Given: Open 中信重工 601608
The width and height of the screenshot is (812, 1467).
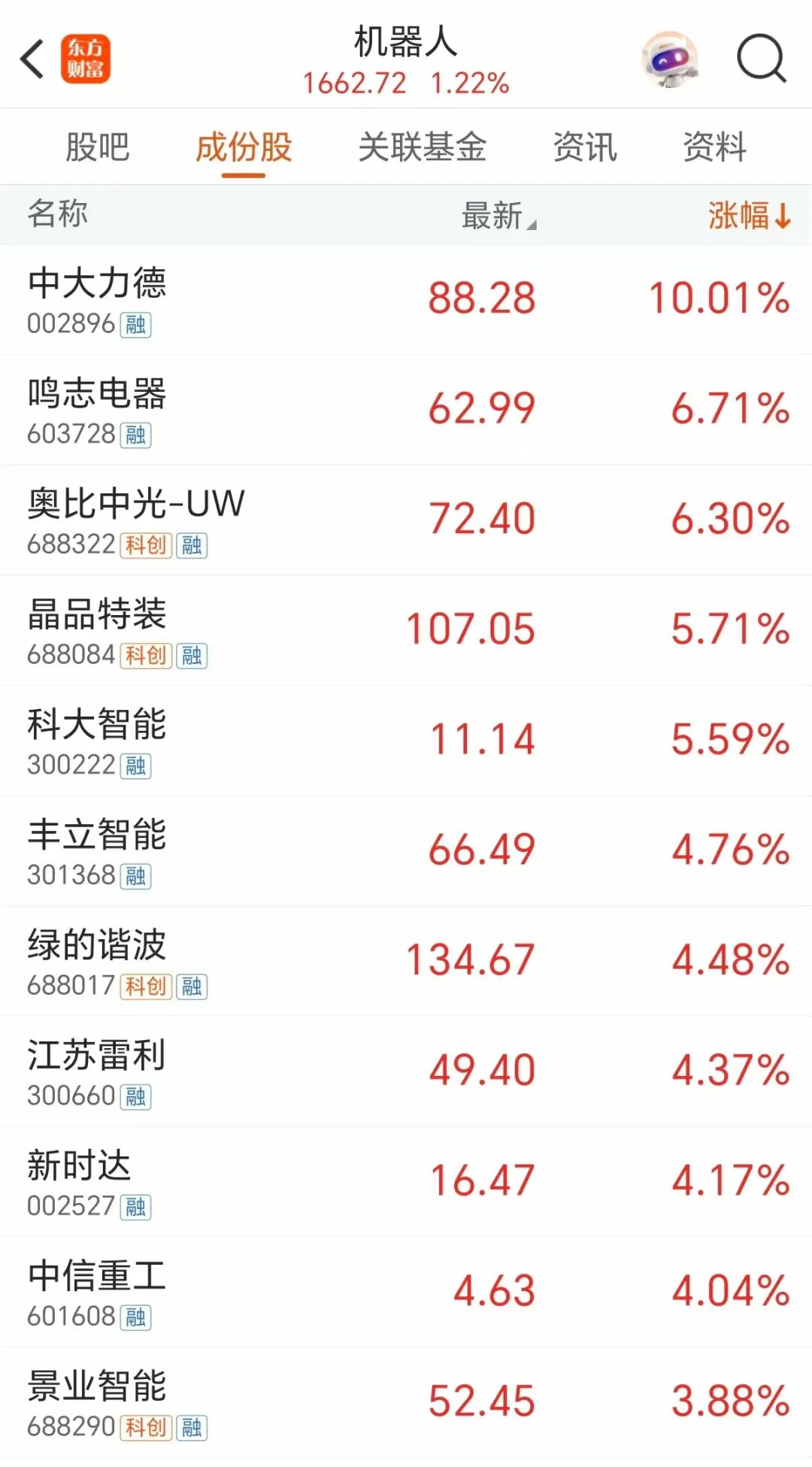Looking at the screenshot, I should click(406, 1292).
